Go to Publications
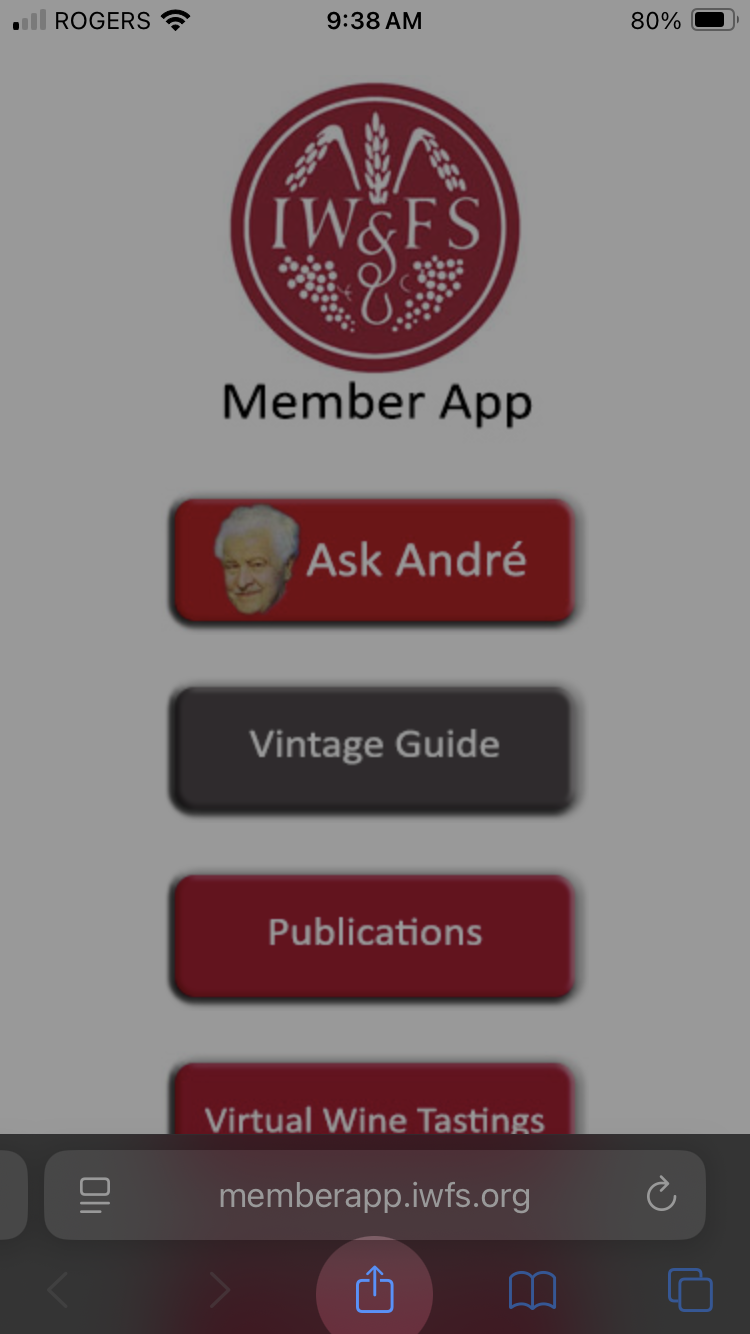Viewport: 750px width, 1334px height. [373, 933]
